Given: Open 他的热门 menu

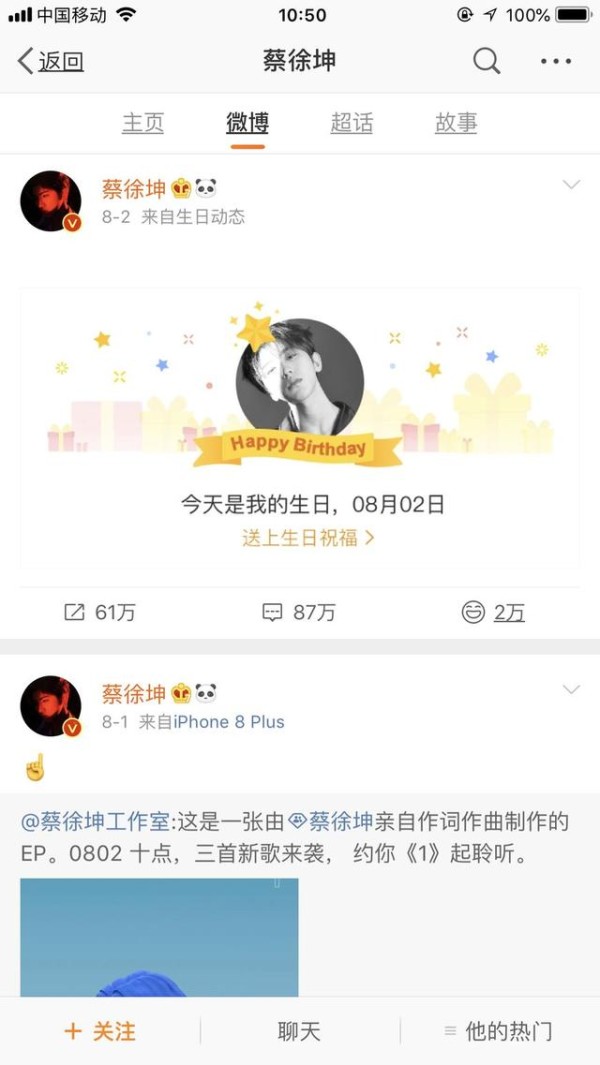Looking at the screenshot, I should [x=498, y=1031].
